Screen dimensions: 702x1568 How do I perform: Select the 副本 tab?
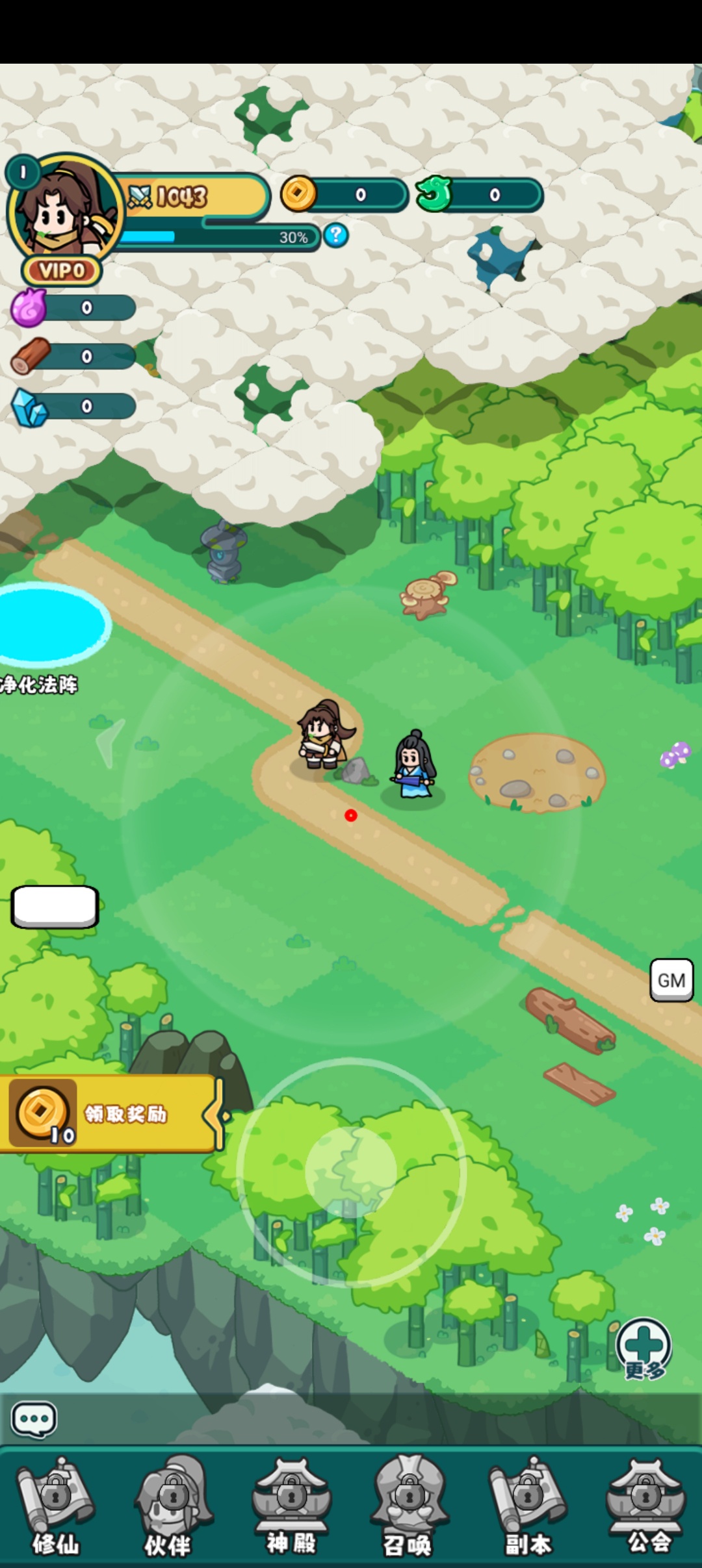pyautogui.click(x=528, y=1507)
